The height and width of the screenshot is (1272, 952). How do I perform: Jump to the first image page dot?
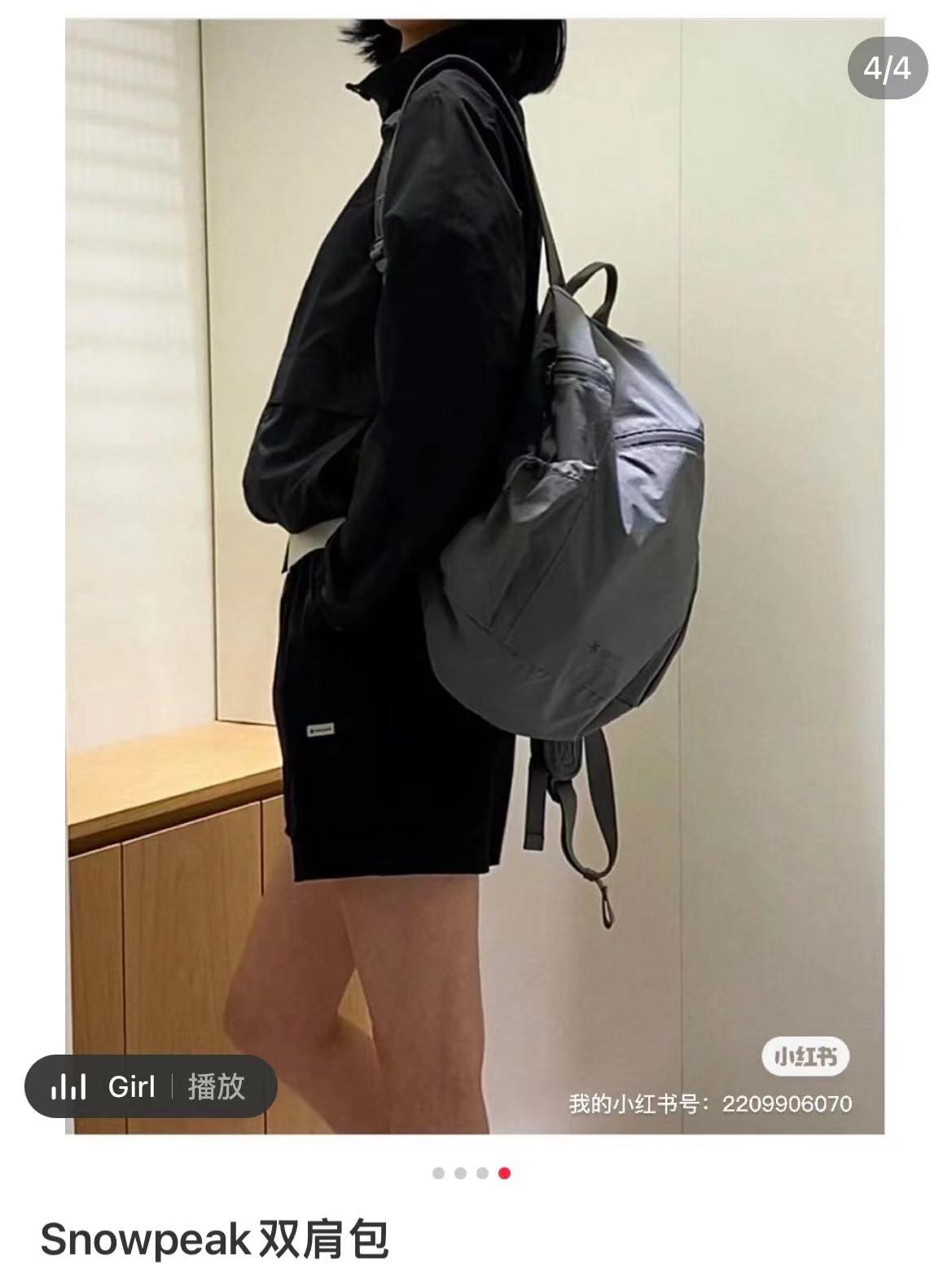pyautogui.click(x=439, y=1173)
